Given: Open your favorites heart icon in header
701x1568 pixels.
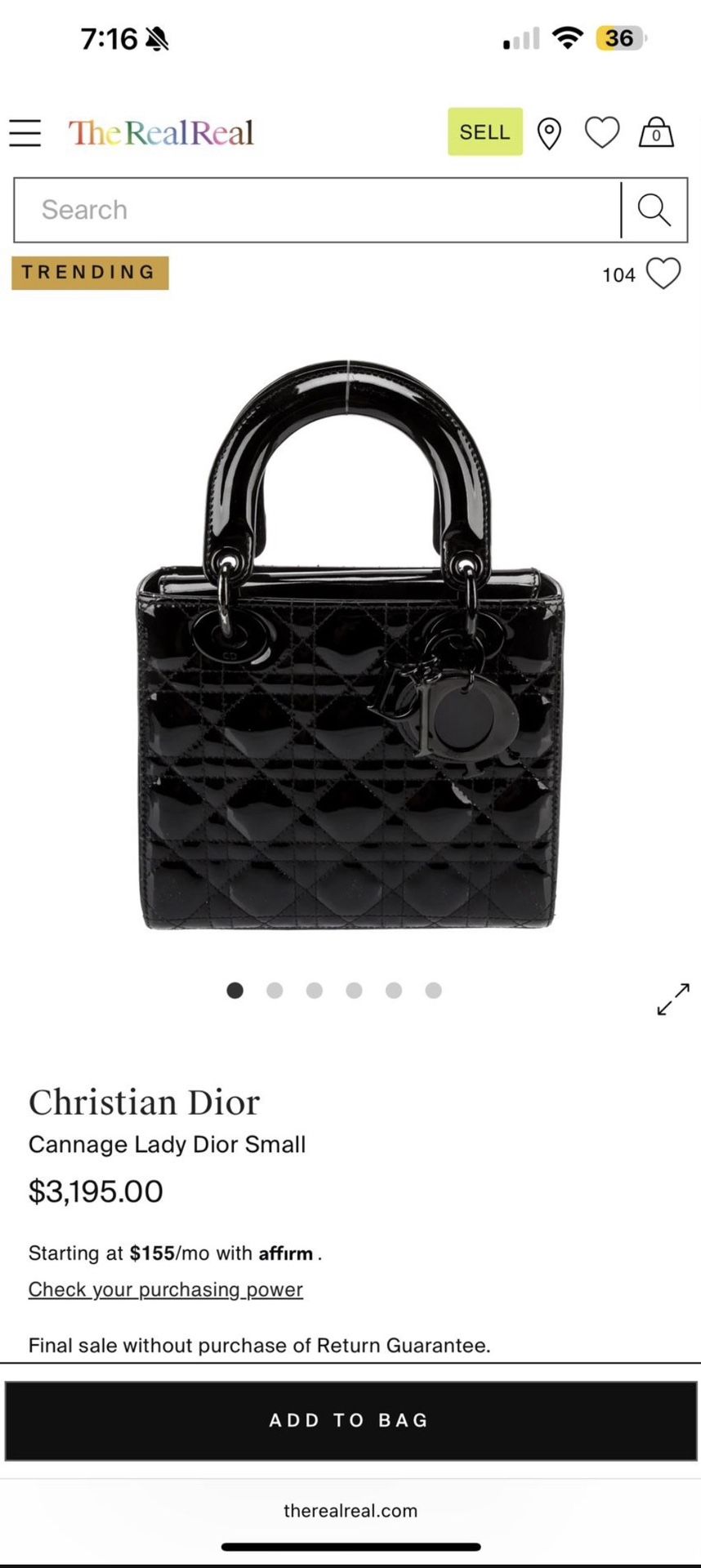Looking at the screenshot, I should tap(602, 131).
